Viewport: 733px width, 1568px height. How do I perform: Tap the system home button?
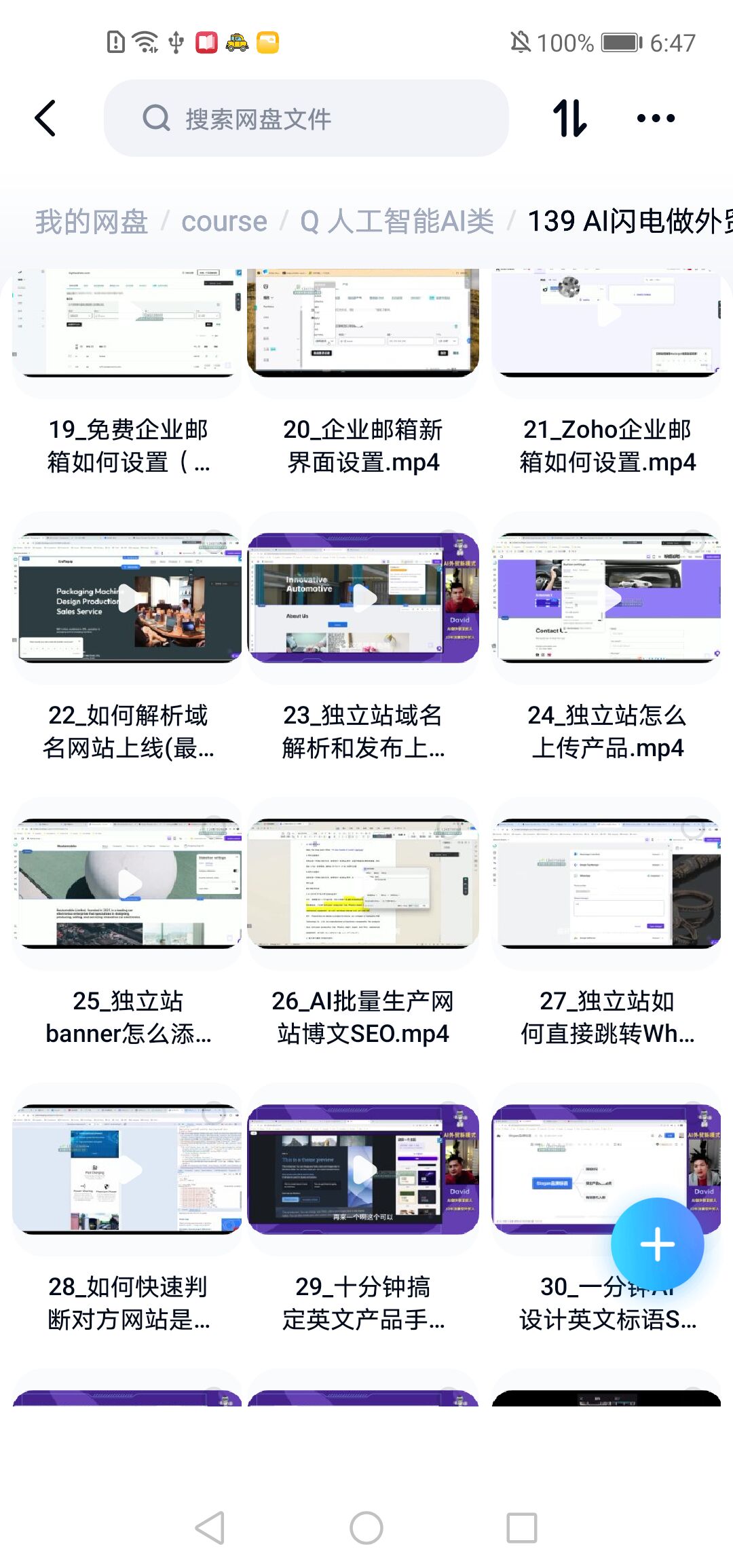[x=366, y=1528]
